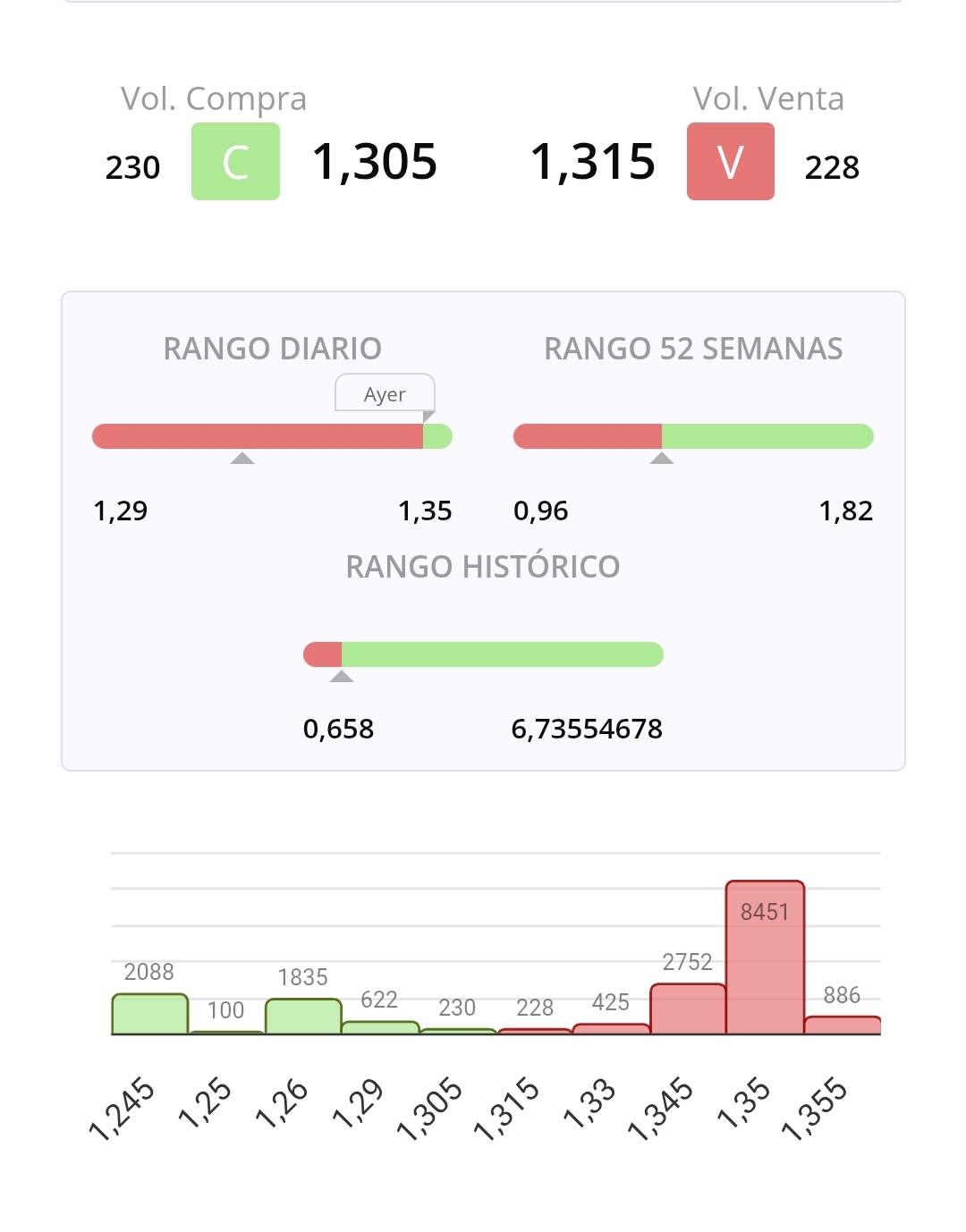Open the Ayer tooltip marker
966x1232 pixels.
pyautogui.click(x=385, y=393)
